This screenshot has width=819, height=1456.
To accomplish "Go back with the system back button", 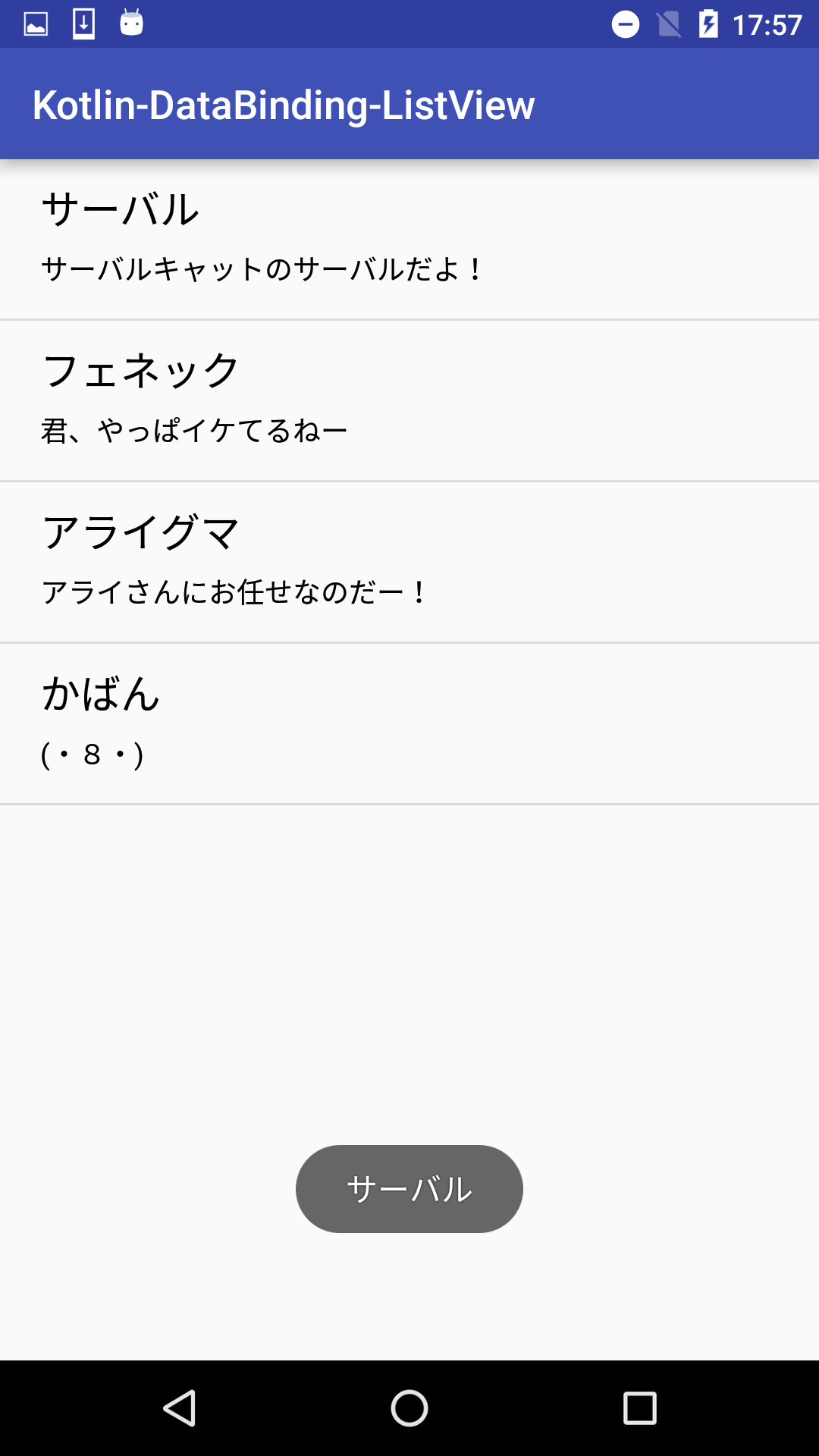I will pos(180,1408).
